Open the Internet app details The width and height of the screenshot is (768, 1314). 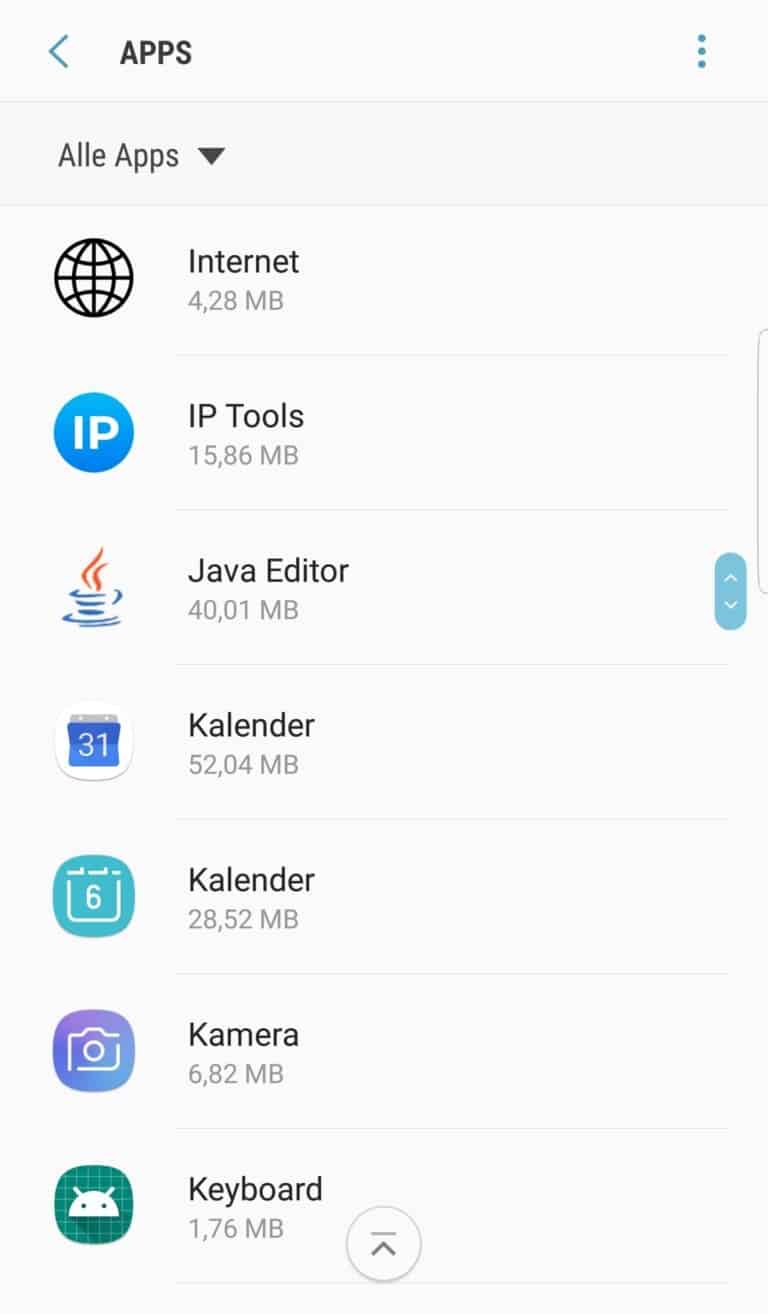tap(244, 278)
